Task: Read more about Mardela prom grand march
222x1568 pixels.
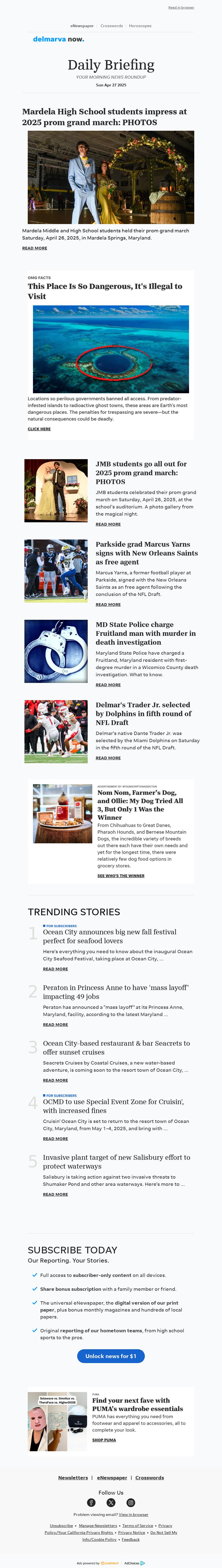Action: tap(34, 248)
